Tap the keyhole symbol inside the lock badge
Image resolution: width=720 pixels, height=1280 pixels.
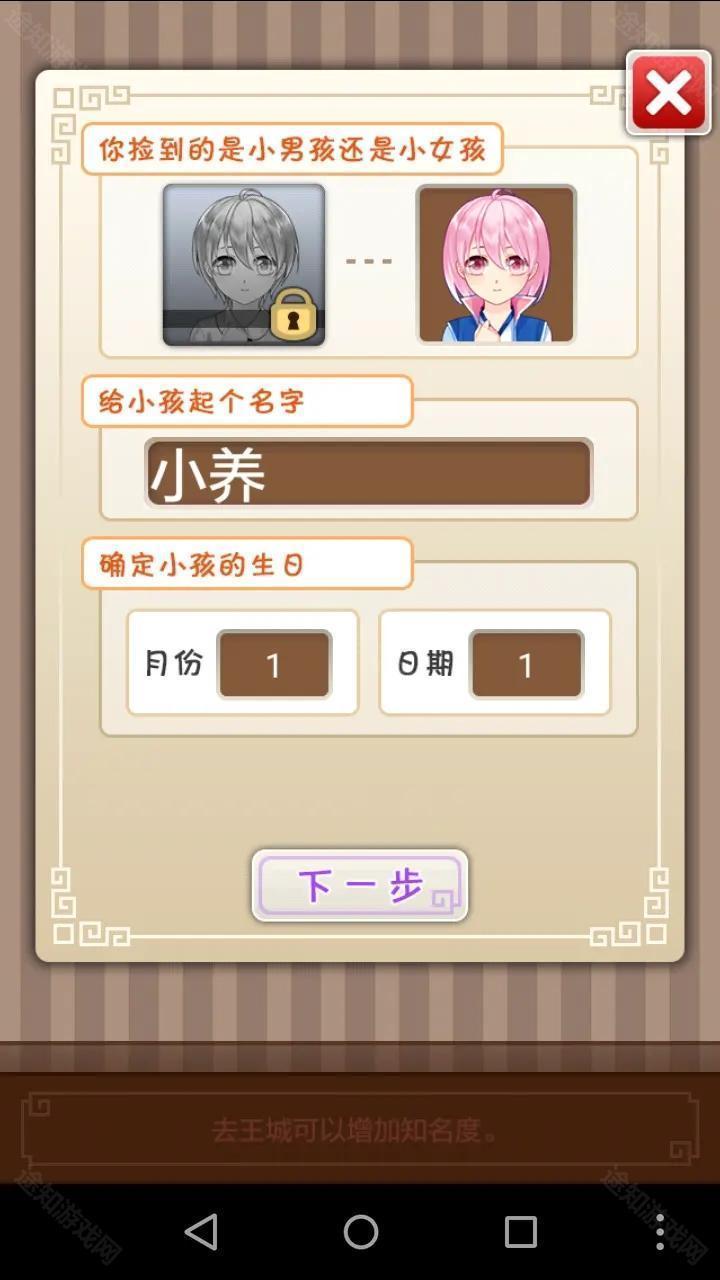[x=295, y=320]
